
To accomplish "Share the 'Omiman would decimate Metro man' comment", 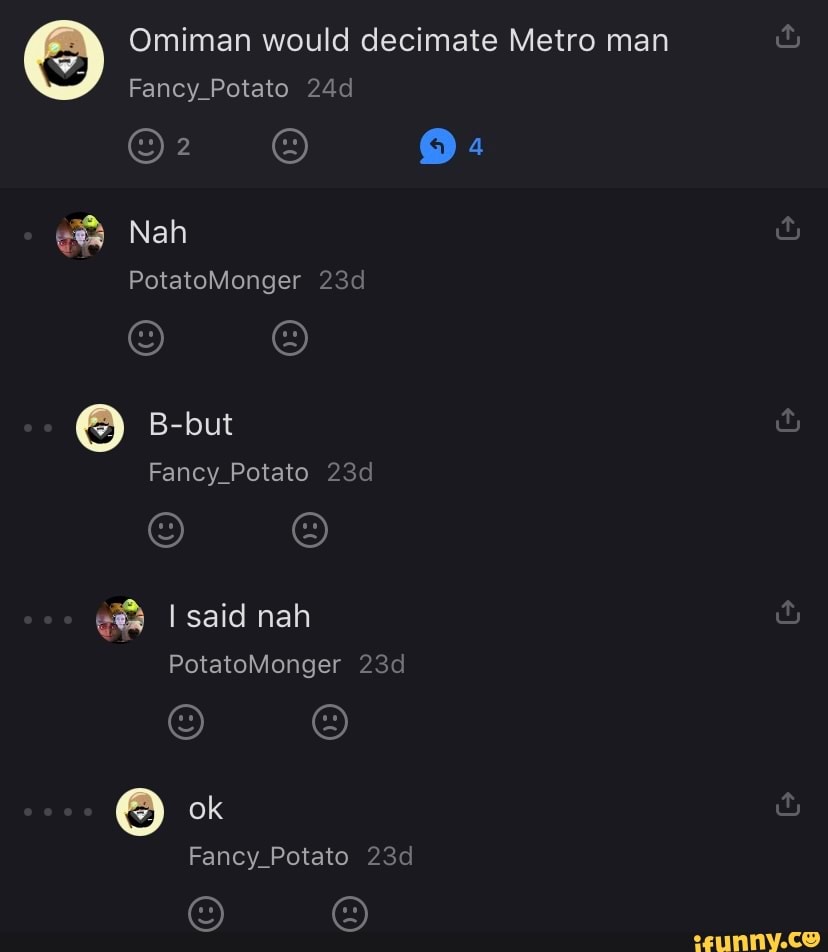I will (788, 38).
